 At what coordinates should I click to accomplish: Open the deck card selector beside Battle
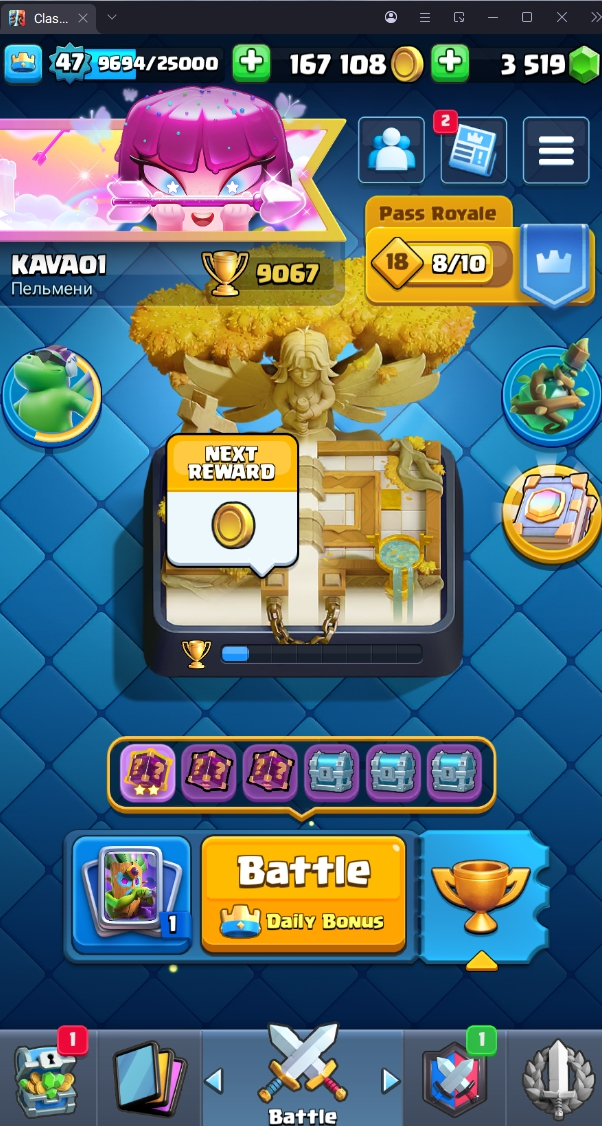coord(132,893)
